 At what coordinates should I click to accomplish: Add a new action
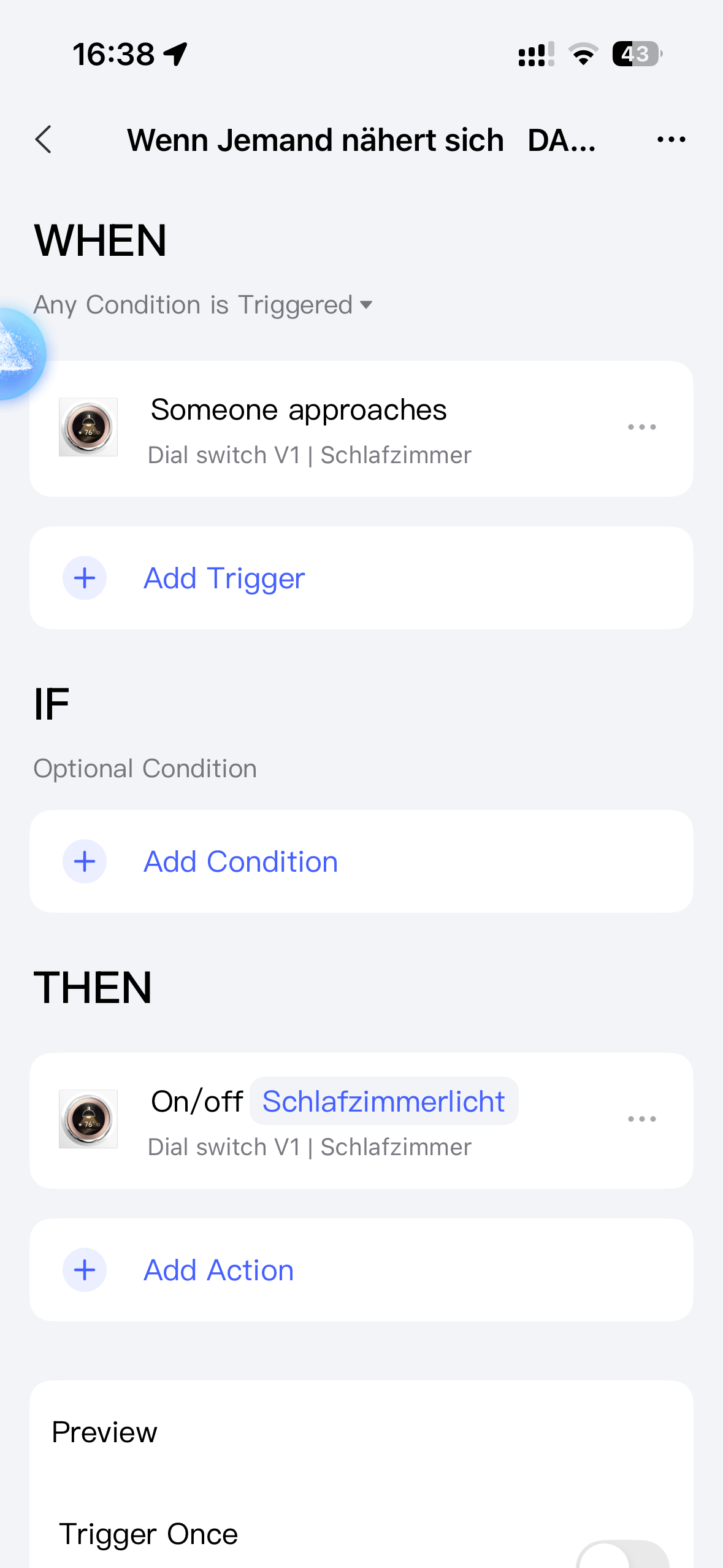tap(218, 1270)
